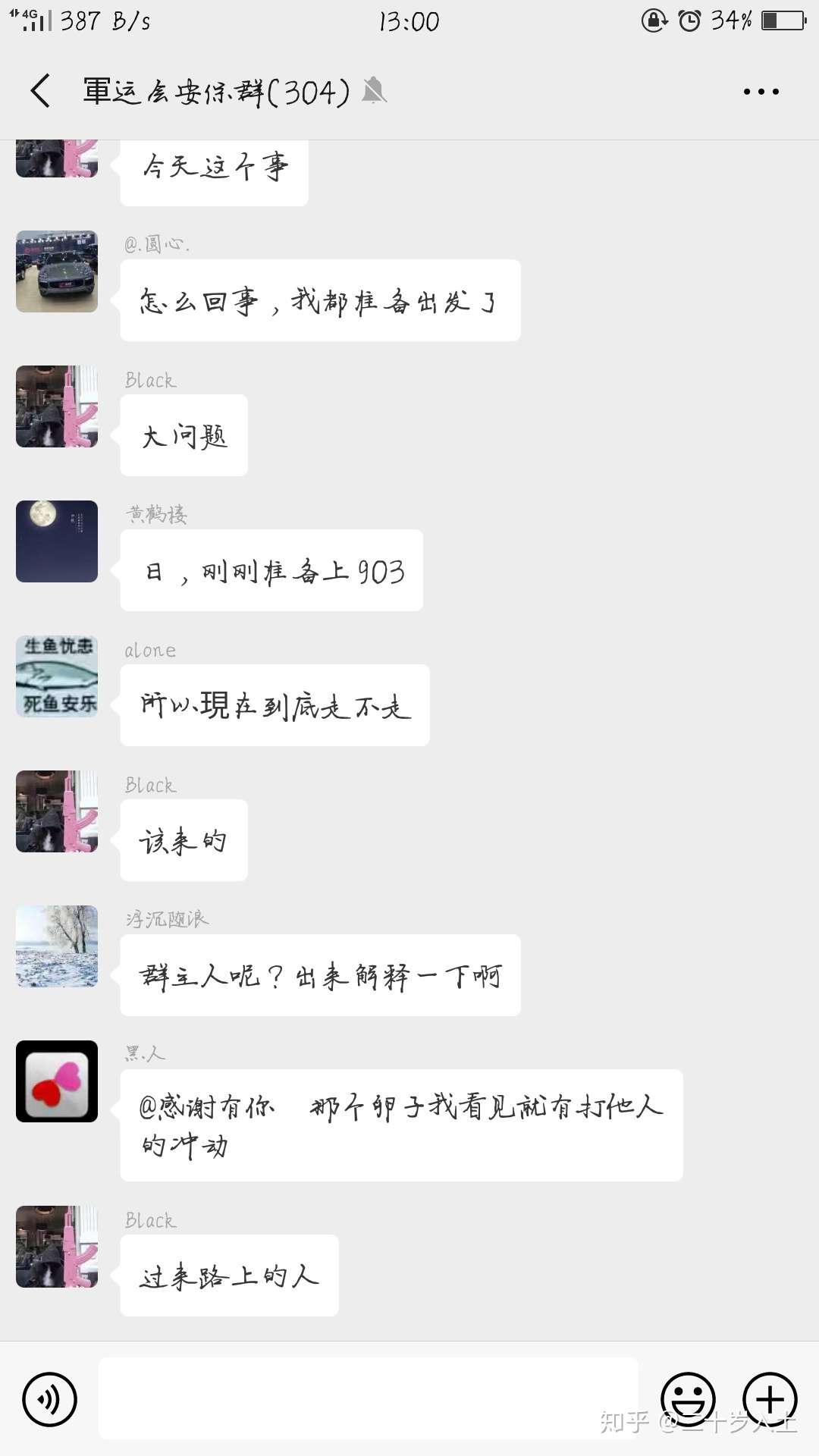The width and height of the screenshot is (819, 1456).
Task: Open alone's fish avatar profile
Action: pyautogui.click(x=57, y=676)
